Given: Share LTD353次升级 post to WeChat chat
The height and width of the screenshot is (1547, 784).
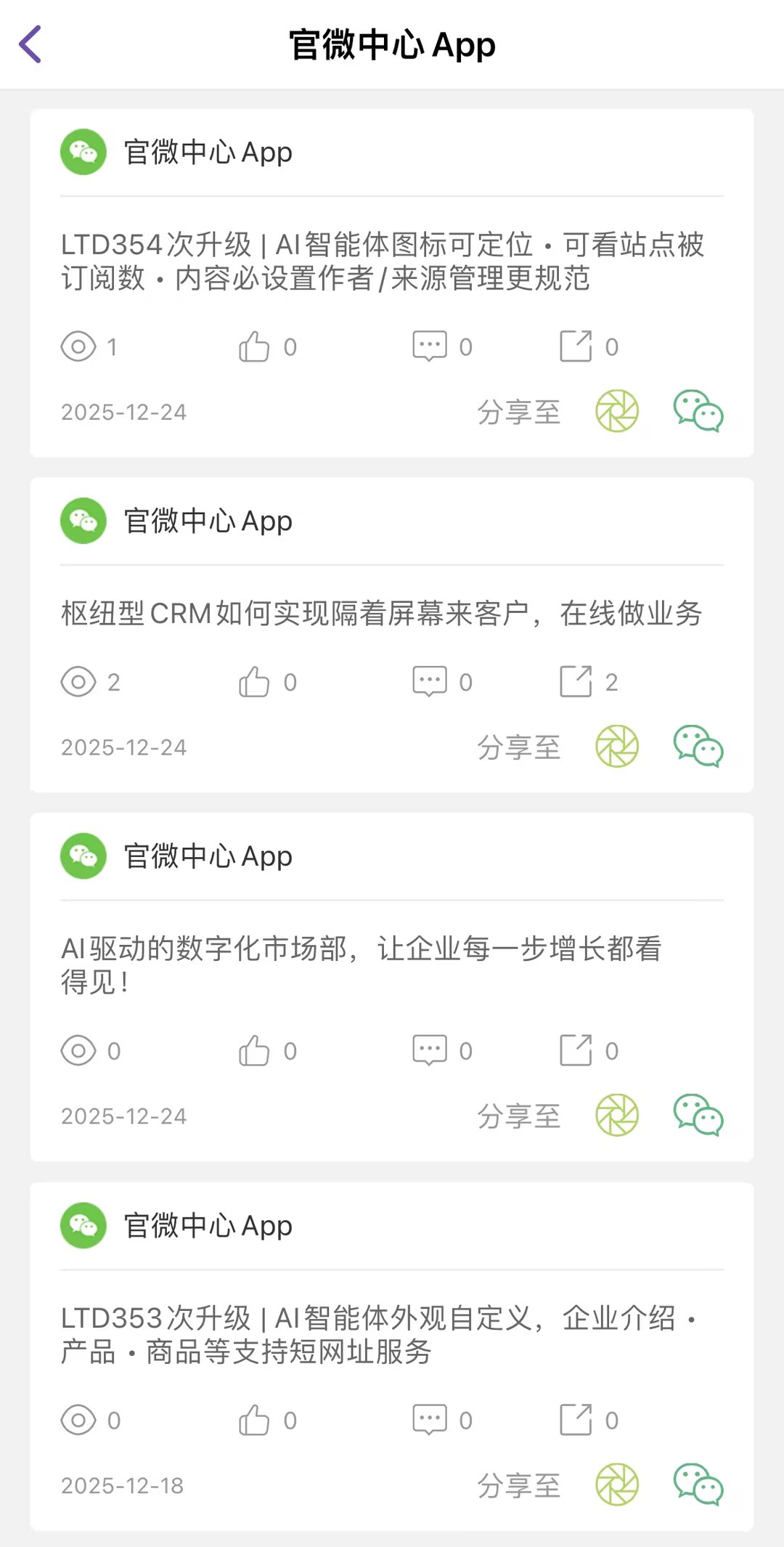Looking at the screenshot, I should point(698,1485).
